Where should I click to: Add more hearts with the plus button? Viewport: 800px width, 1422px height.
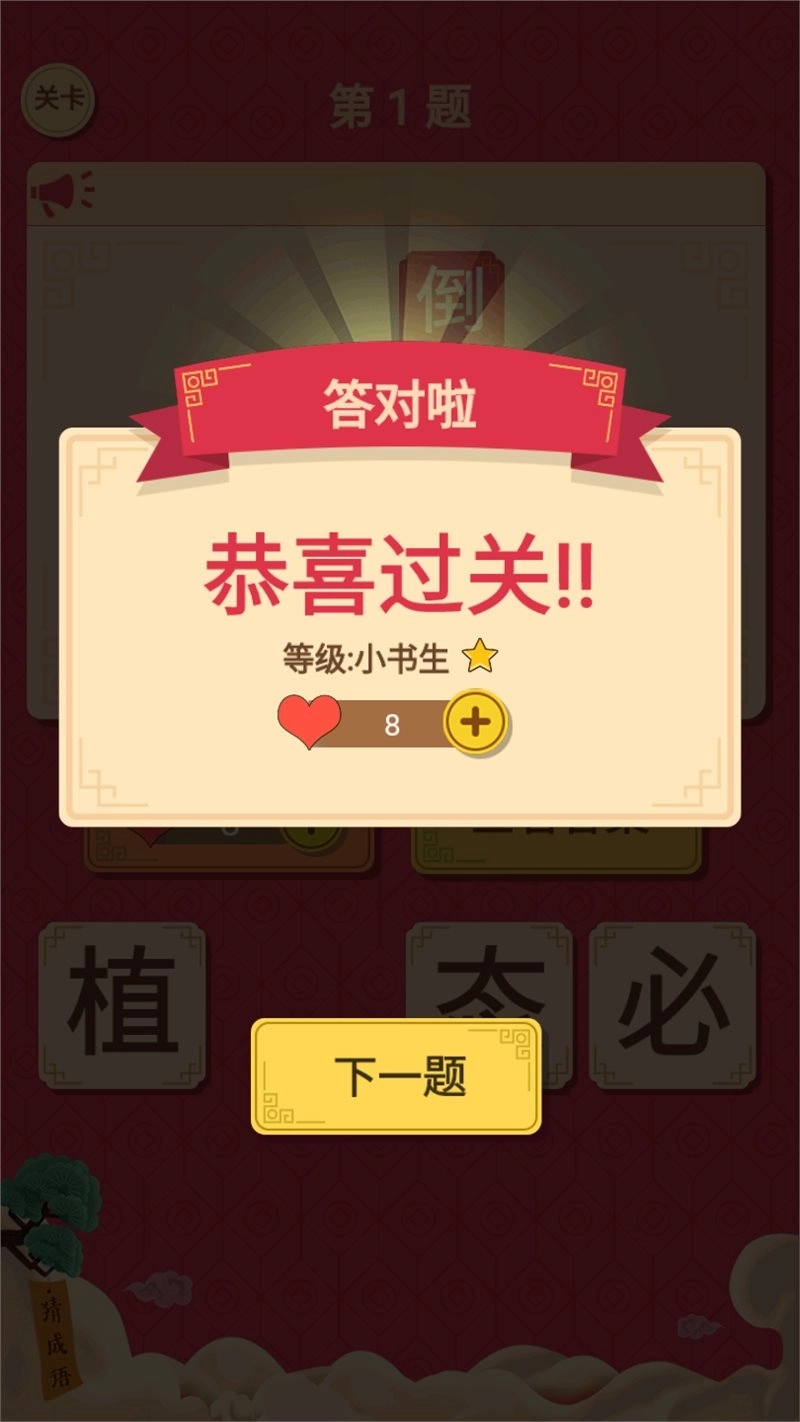pyautogui.click(x=475, y=722)
